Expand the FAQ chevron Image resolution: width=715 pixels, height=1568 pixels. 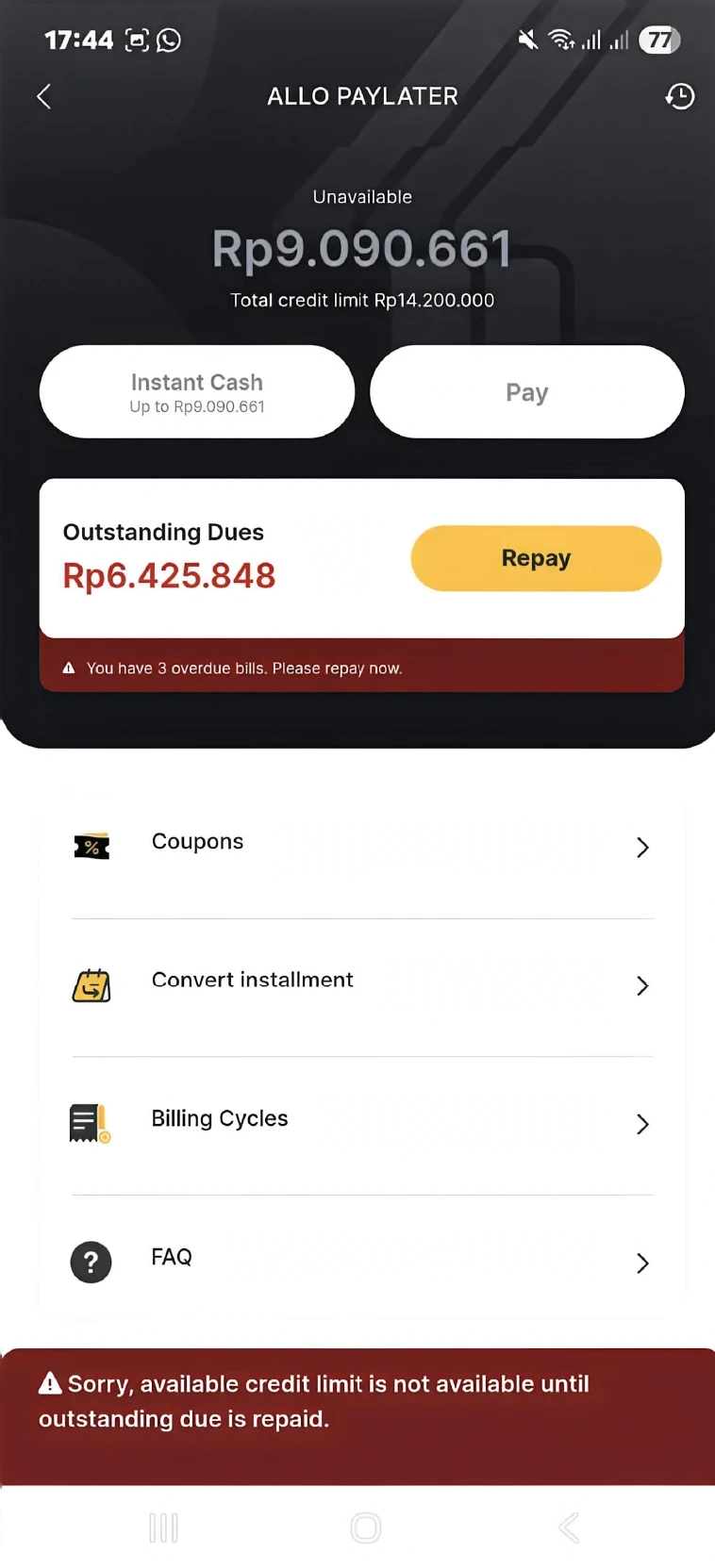click(x=642, y=1263)
